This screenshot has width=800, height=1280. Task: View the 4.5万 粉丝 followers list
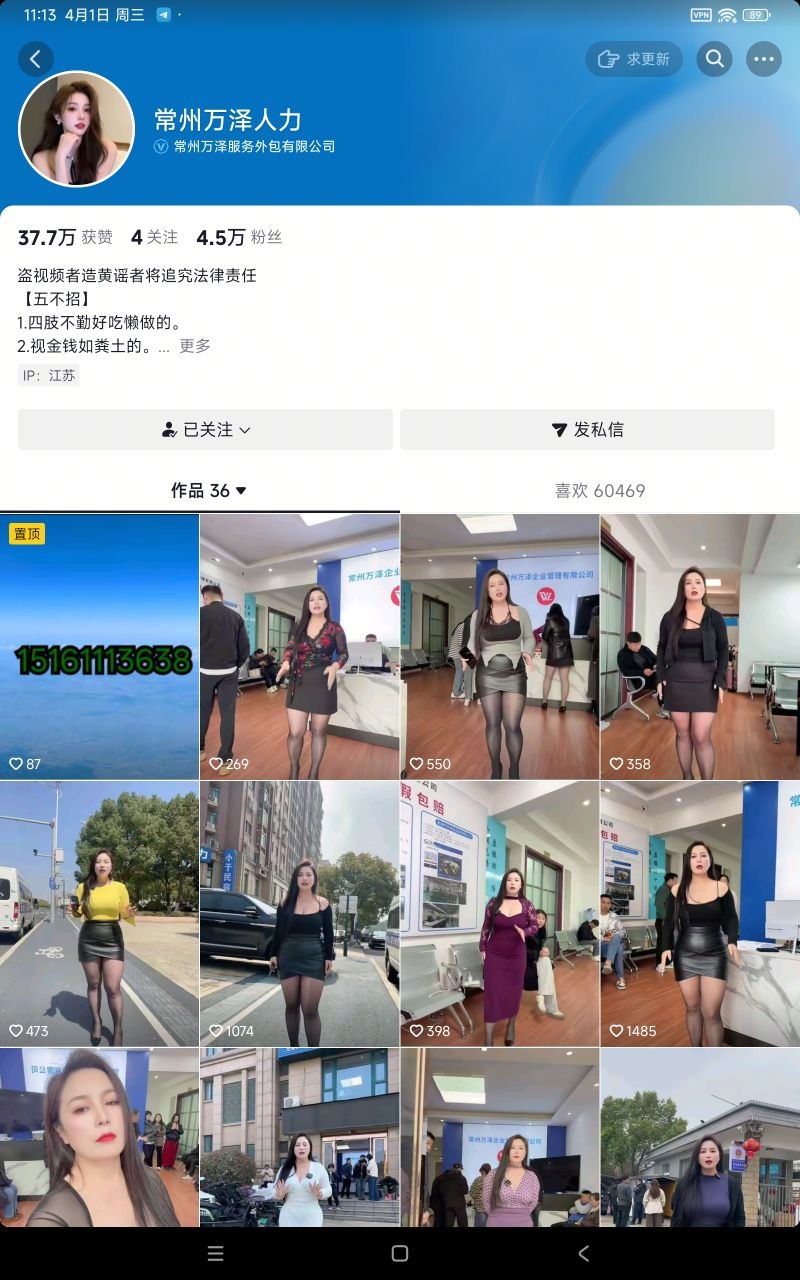[x=239, y=237]
